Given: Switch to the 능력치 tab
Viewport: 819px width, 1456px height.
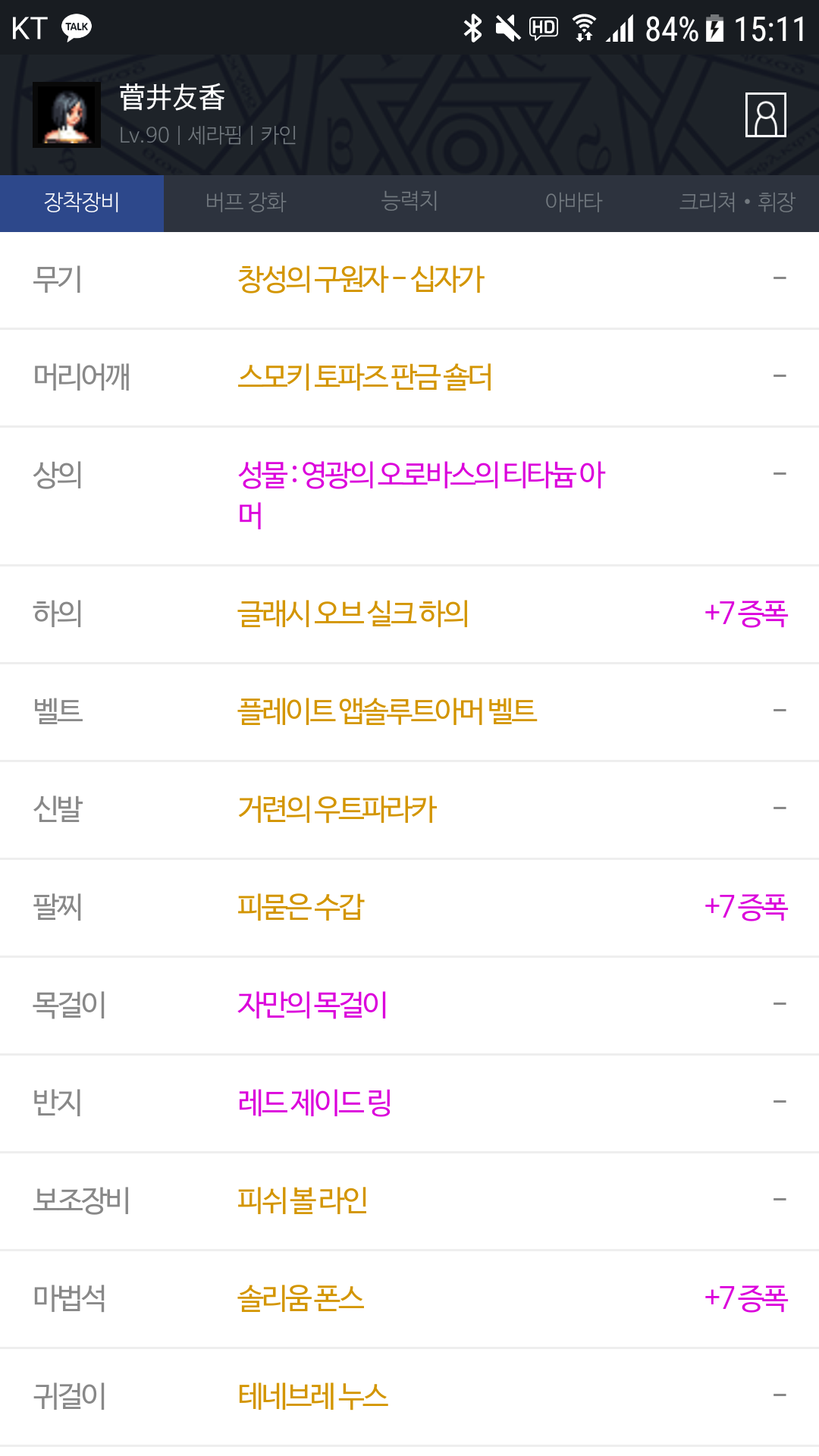Looking at the screenshot, I should click(x=409, y=202).
